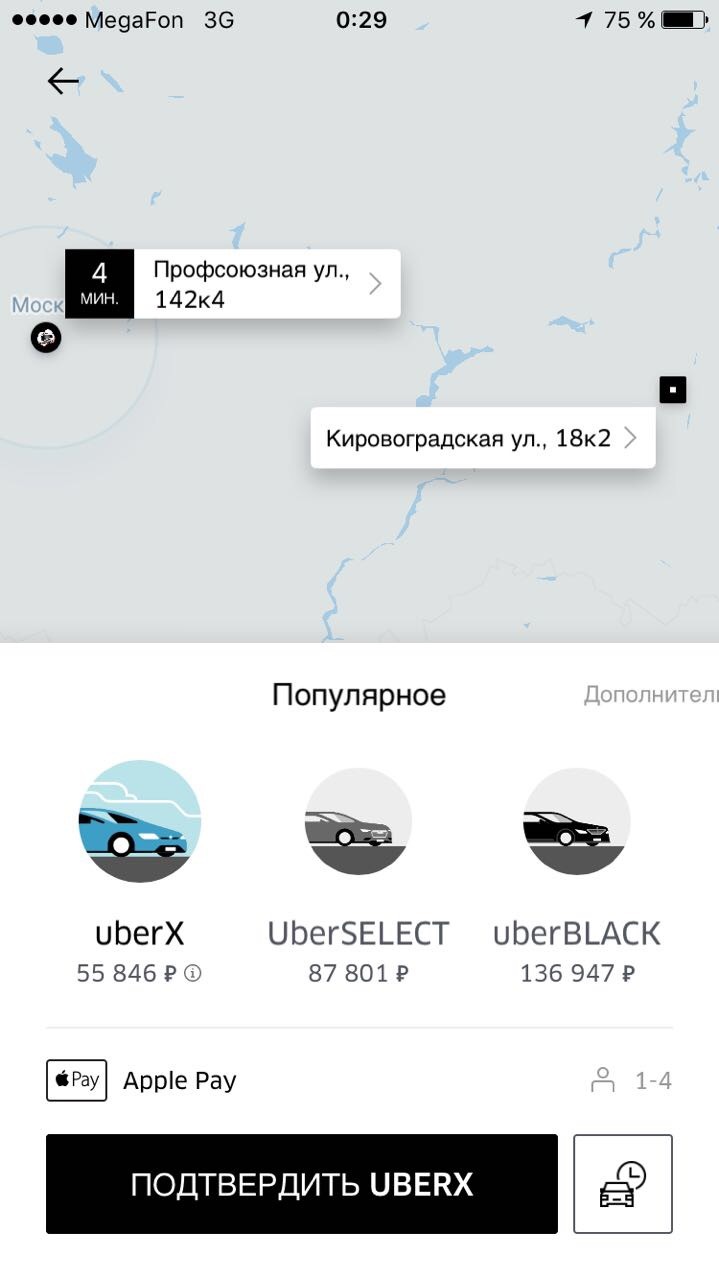
Task: Confirm ride with Подтвердить UBERX
Action: tap(301, 1184)
